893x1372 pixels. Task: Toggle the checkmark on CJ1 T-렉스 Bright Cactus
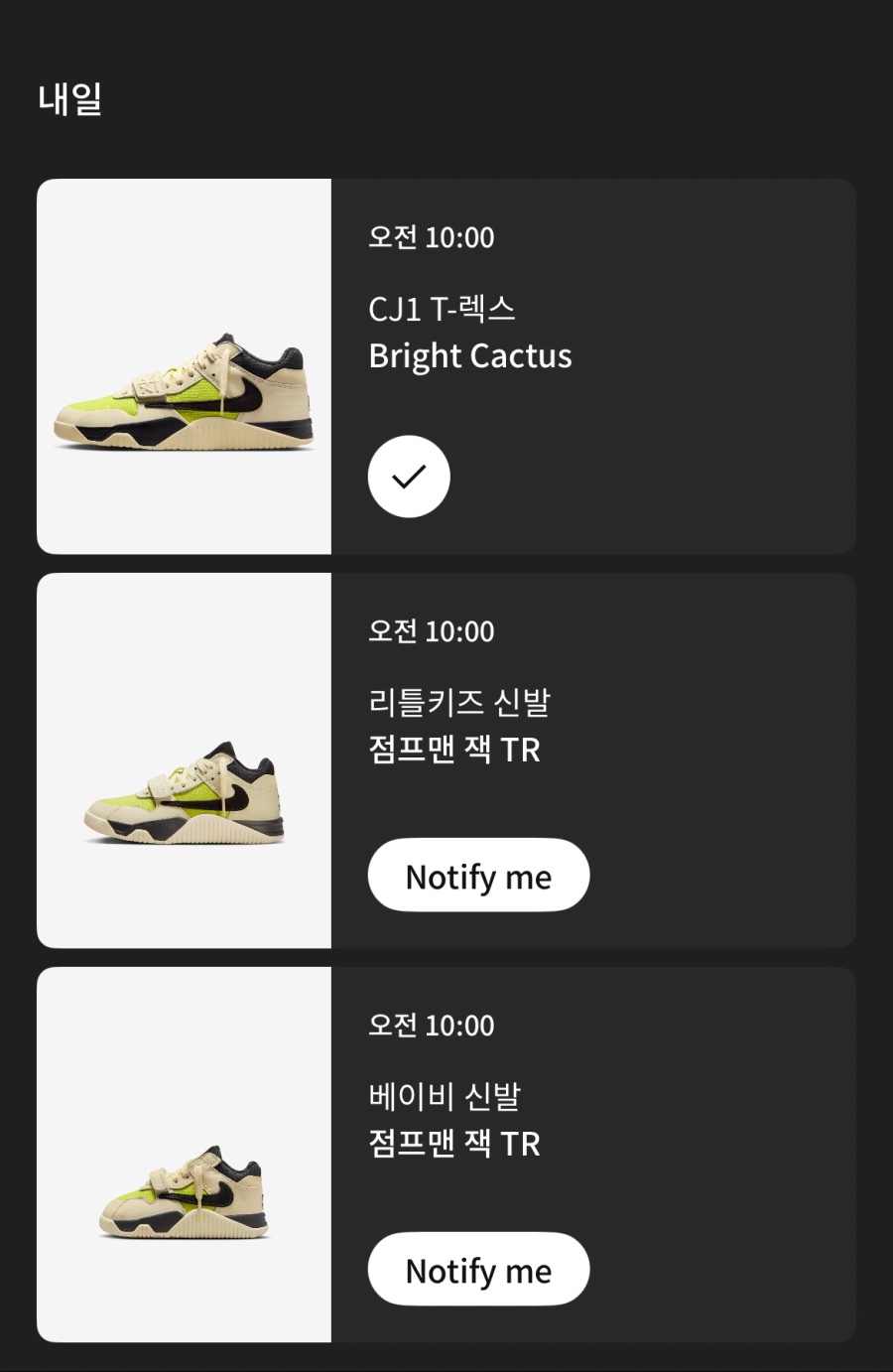409,477
